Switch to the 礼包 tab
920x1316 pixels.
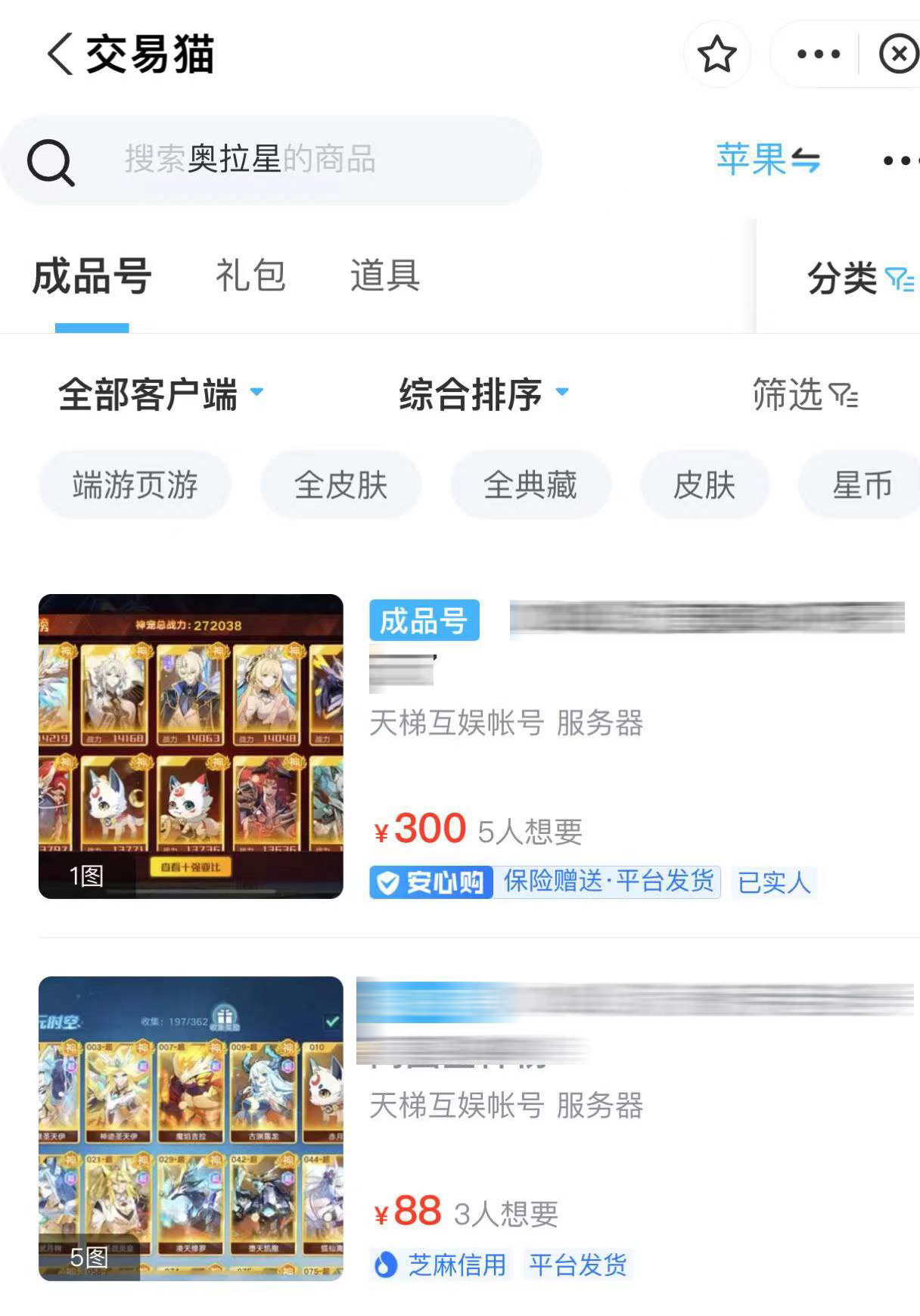[250, 275]
